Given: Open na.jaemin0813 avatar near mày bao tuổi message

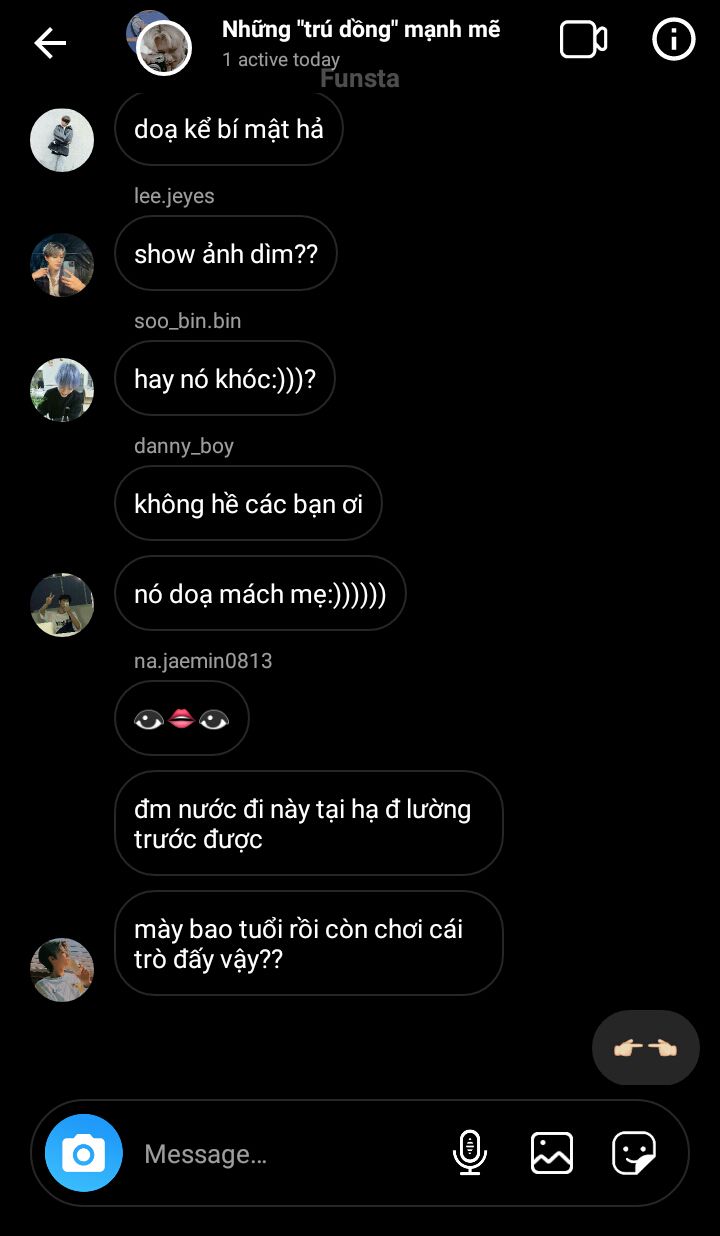Looking at the screenshot, I should click(x=62, y=969).
